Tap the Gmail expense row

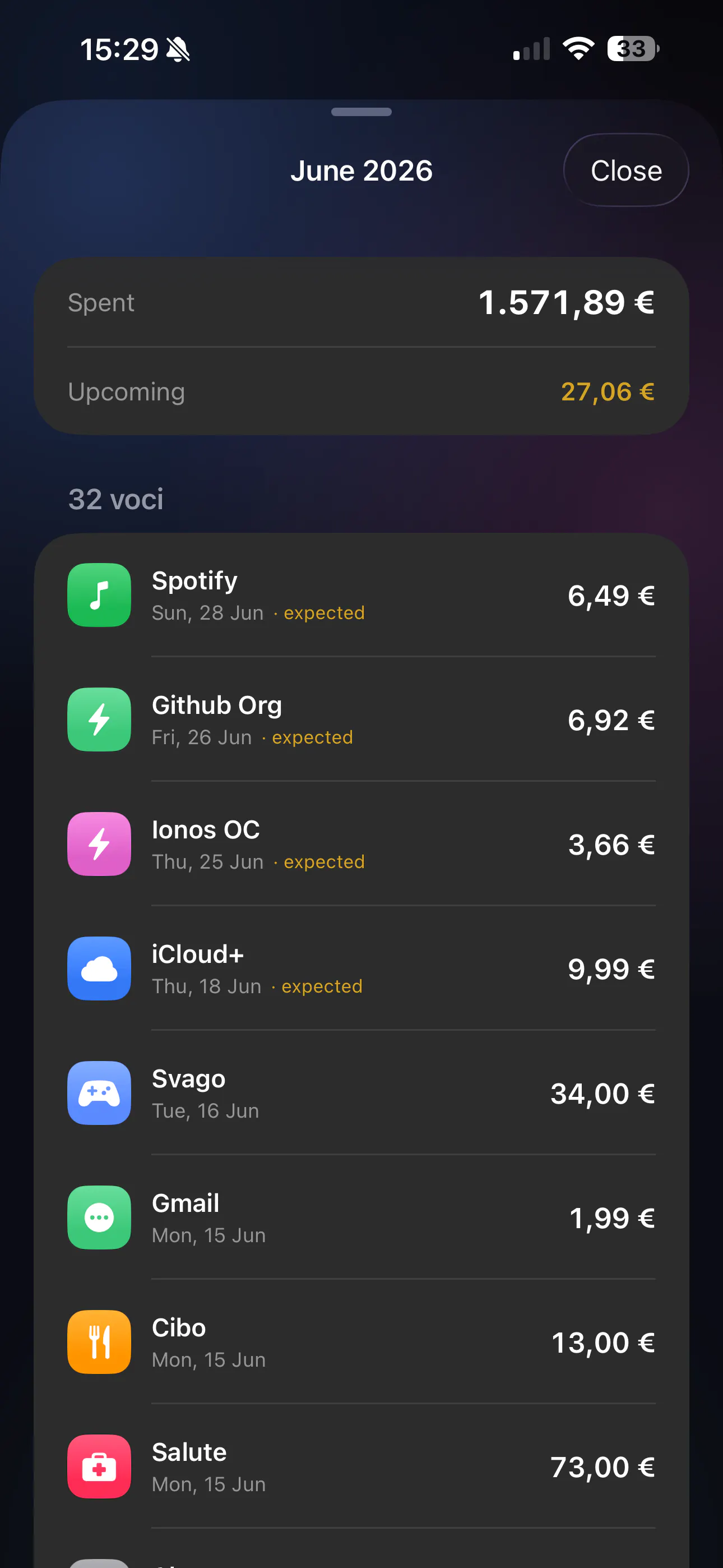click(361, 1217)
